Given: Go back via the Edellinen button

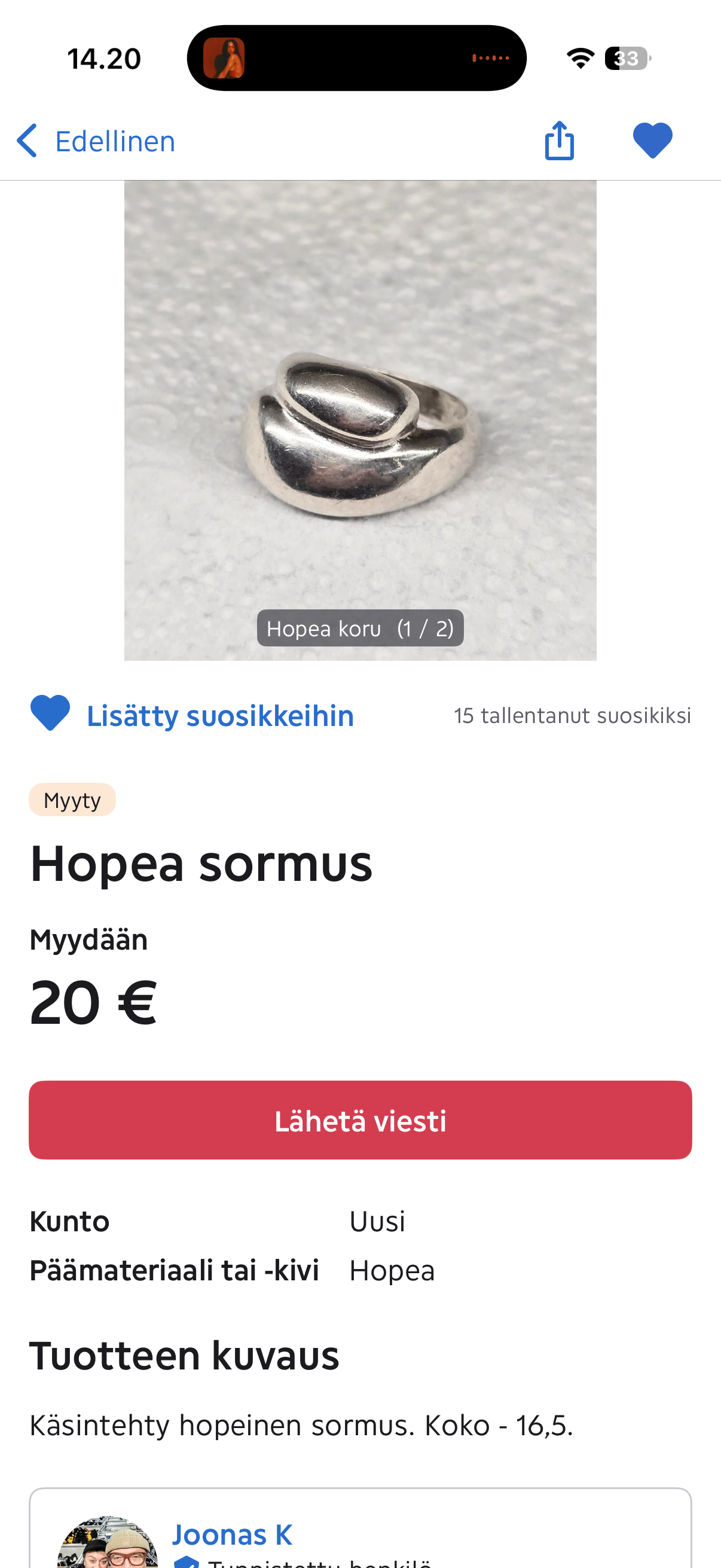Looking at the screenshot, I should pyautogui.click(x=96, y=141).
